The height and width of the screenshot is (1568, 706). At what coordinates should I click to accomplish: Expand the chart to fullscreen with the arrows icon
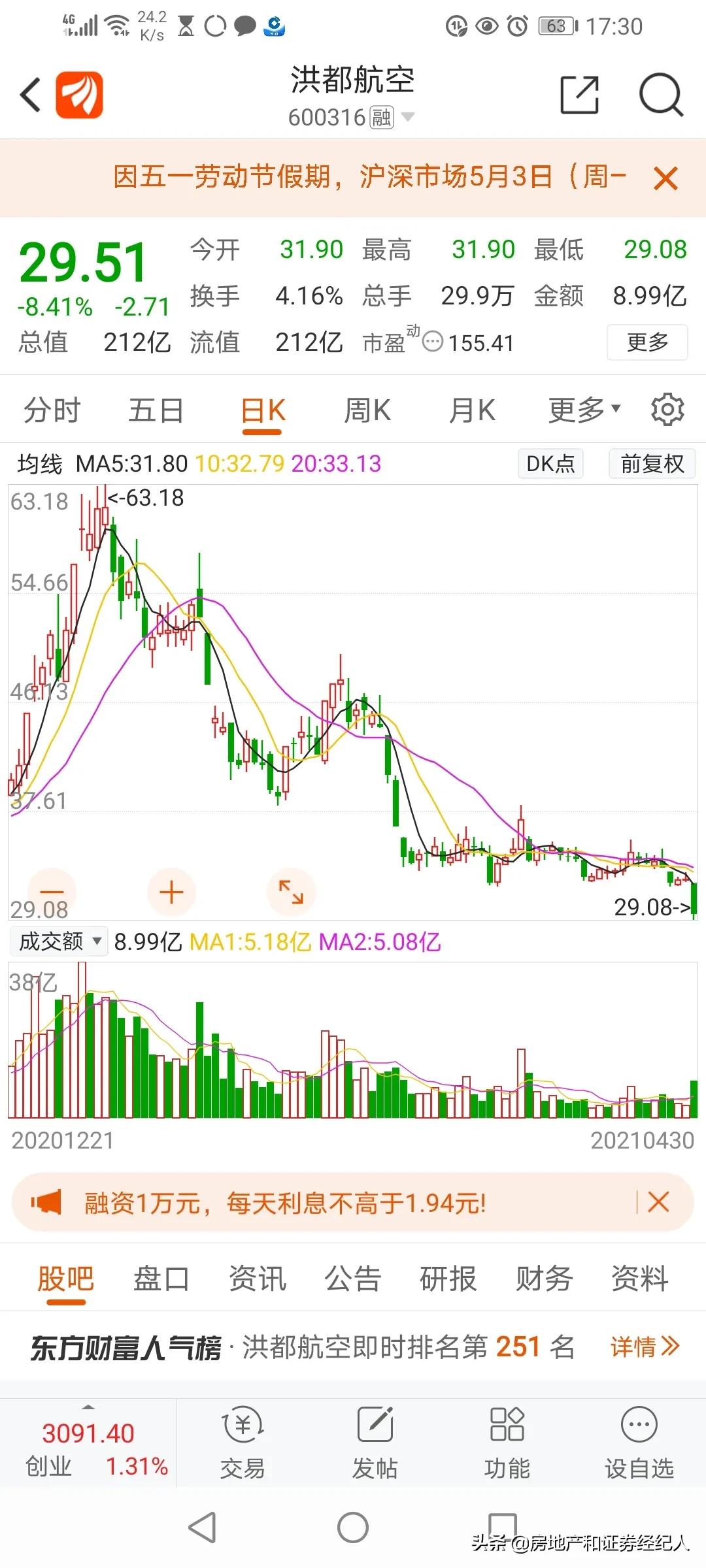(290, 892)
